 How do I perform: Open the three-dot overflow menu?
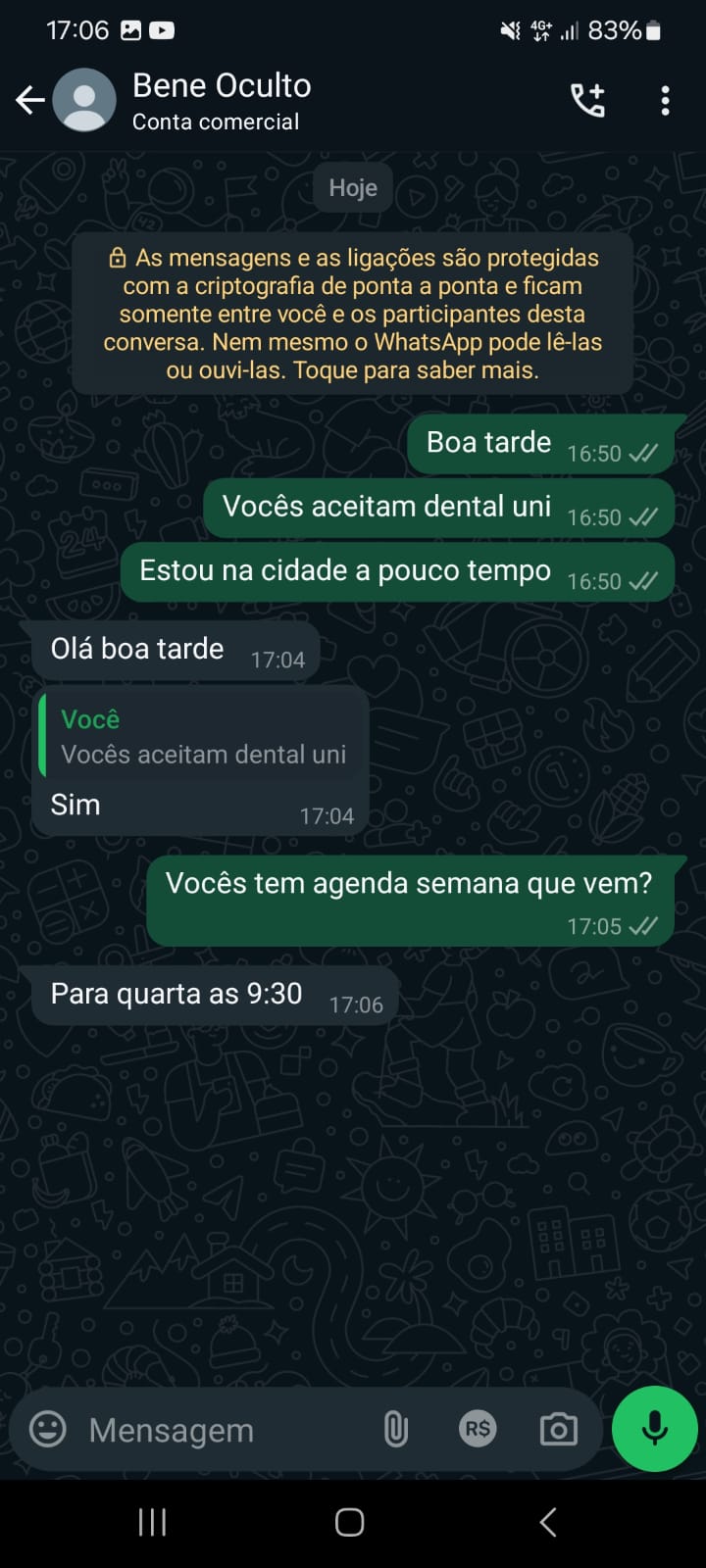[665, 100]
